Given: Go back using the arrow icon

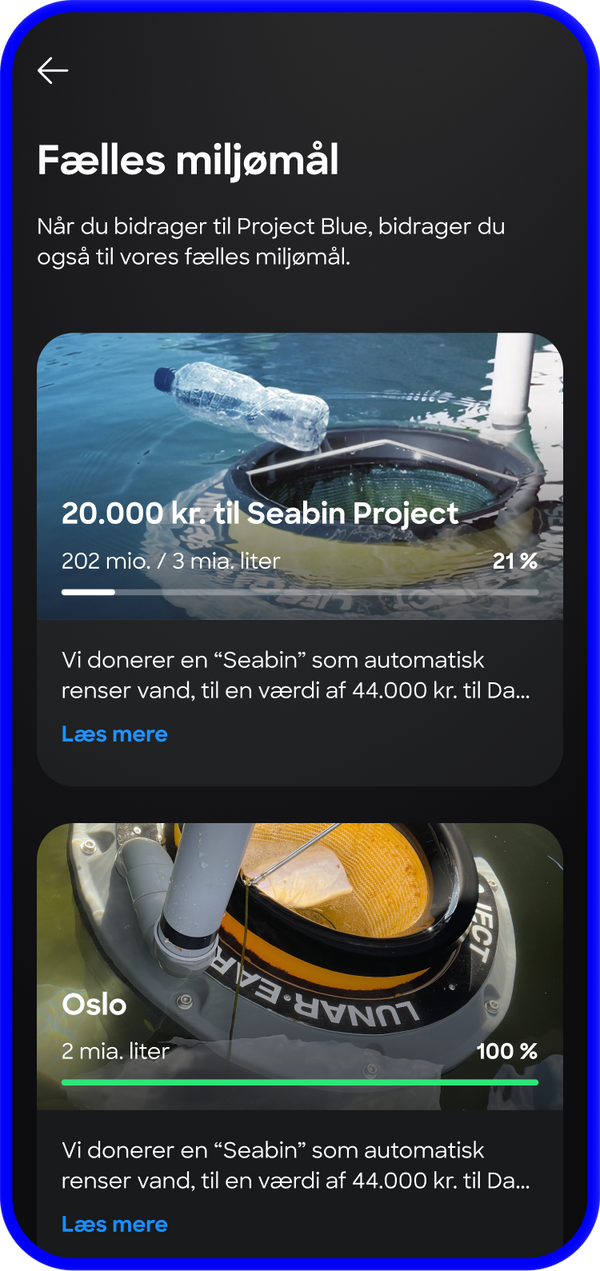Looking at the screenshot, I should pyautogui.click(x=52, y=70).
